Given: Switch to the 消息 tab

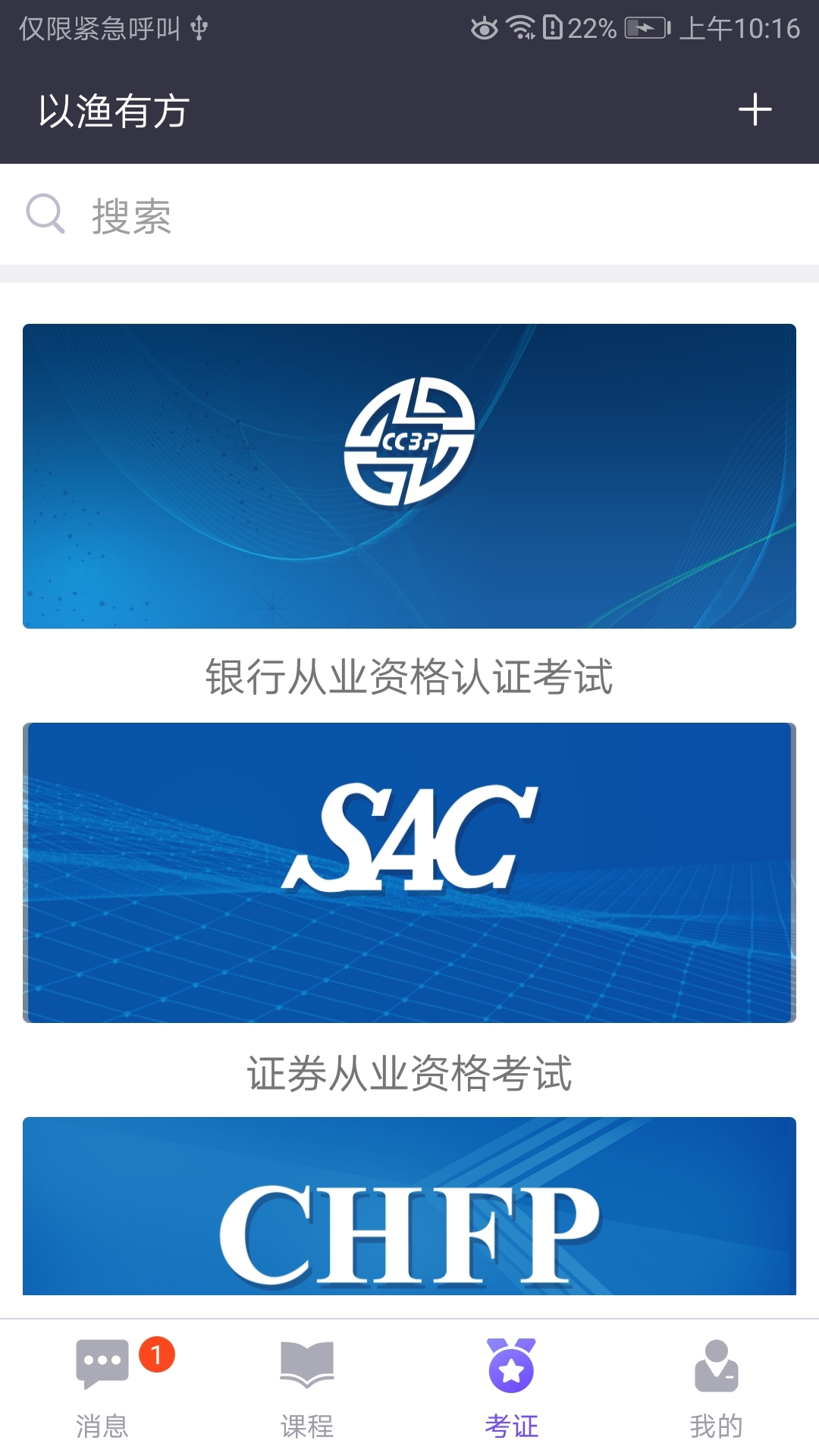Looking at the screenshot, I should (102, 1388).
